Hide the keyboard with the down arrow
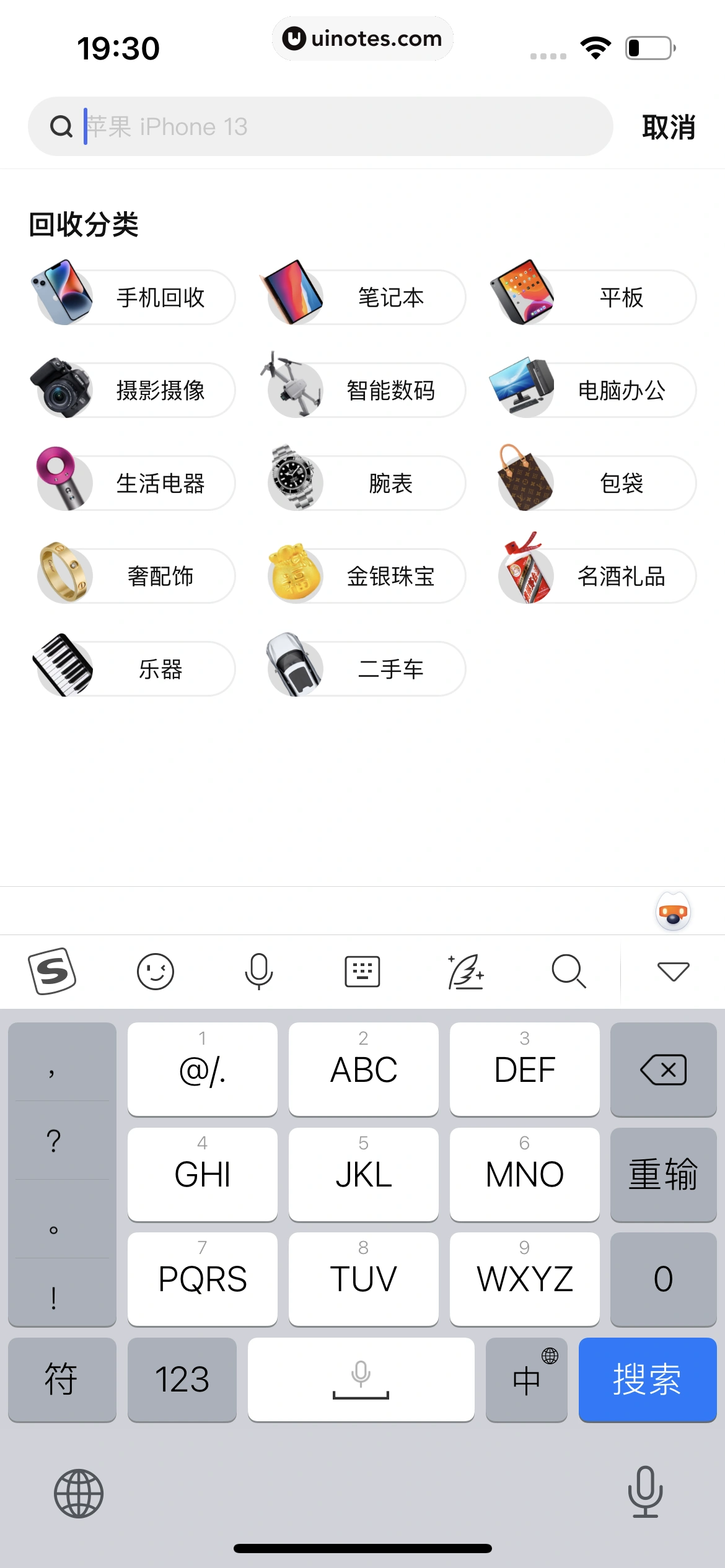 (673, 971)
